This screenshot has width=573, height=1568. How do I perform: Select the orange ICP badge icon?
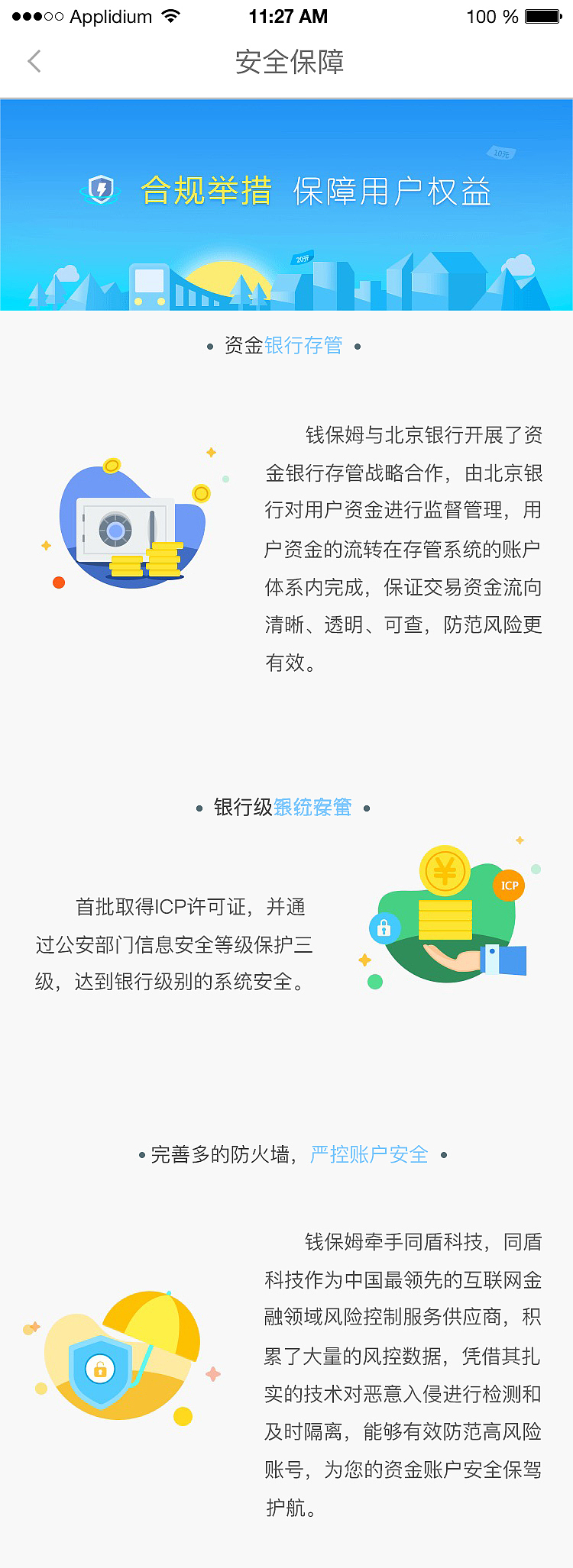[509, 886]
